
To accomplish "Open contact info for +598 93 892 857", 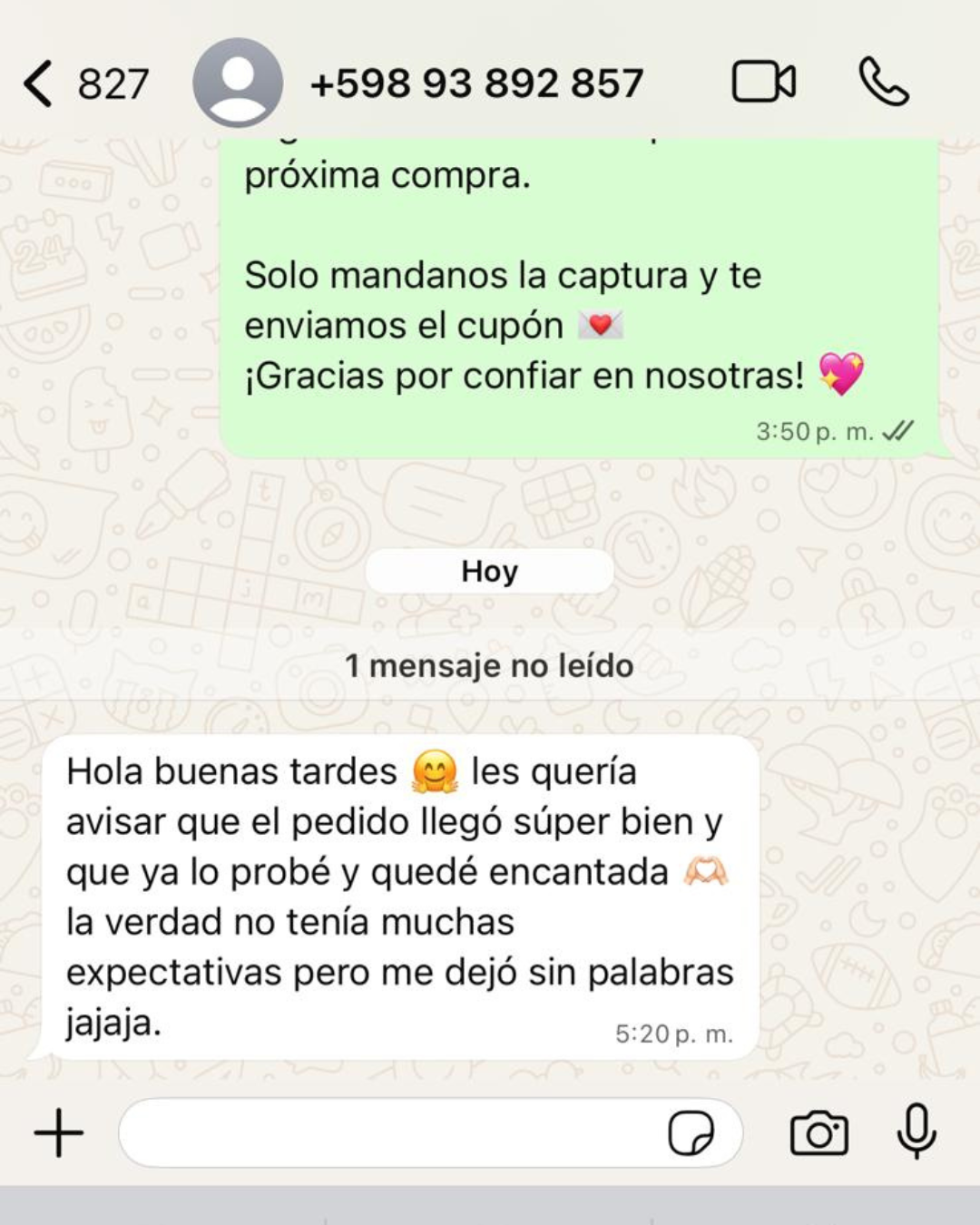I will [x=476, y=83].
